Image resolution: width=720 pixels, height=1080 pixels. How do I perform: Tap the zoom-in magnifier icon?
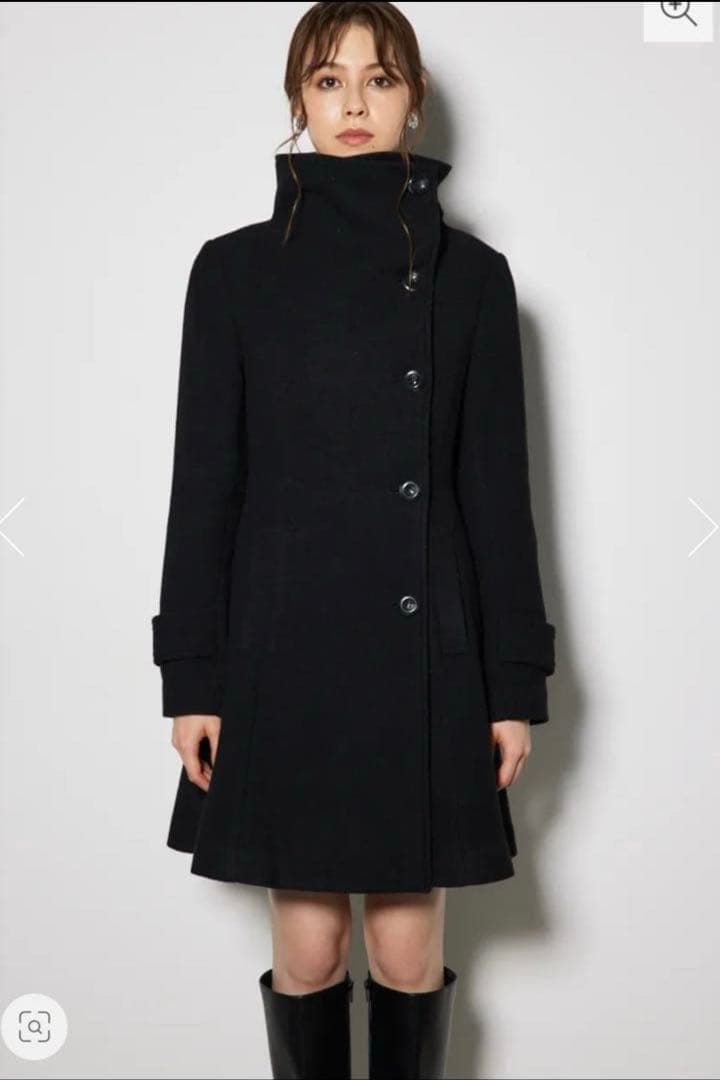coord(679,14)
